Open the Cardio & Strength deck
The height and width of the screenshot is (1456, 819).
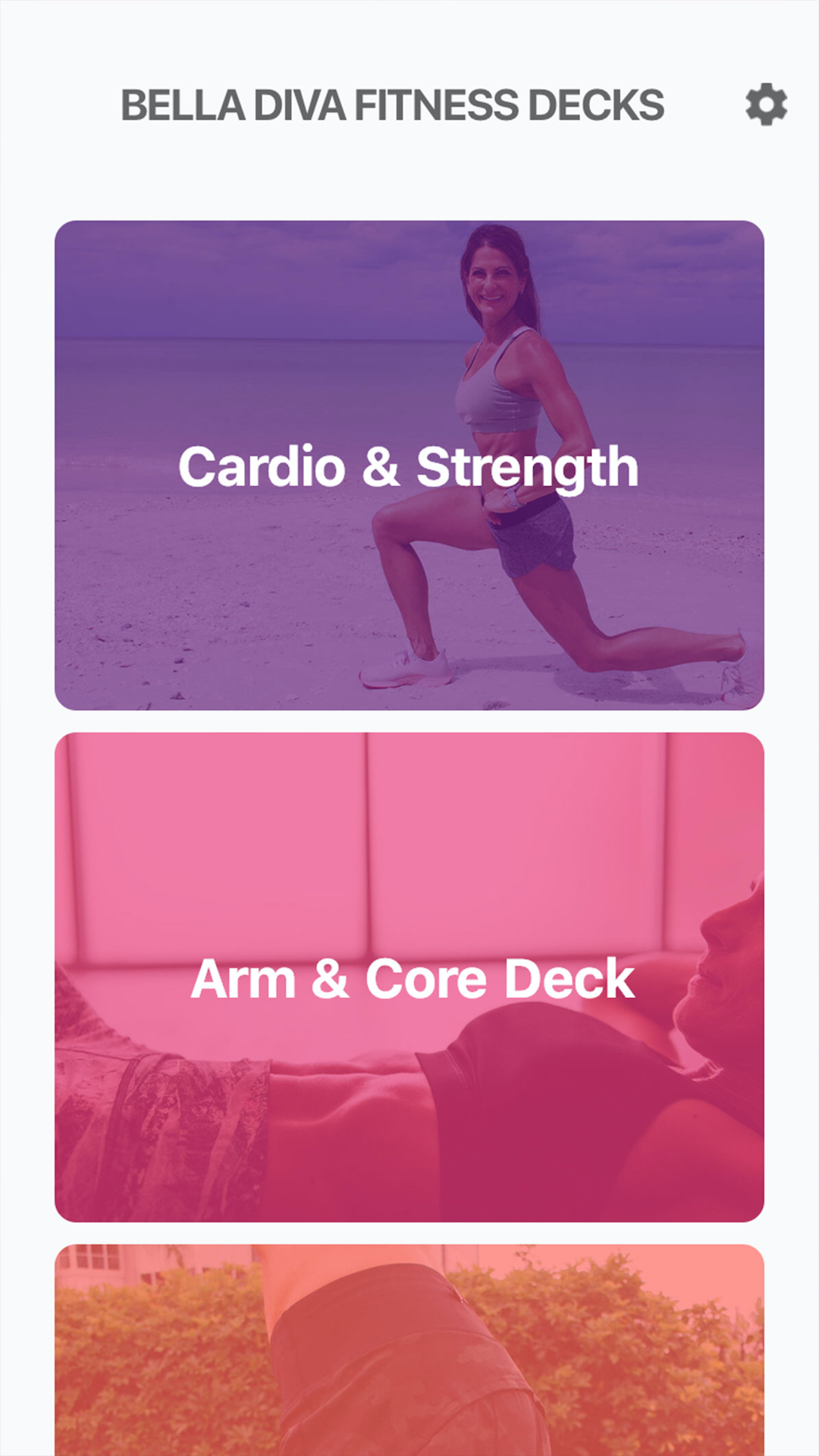(409, 466)
